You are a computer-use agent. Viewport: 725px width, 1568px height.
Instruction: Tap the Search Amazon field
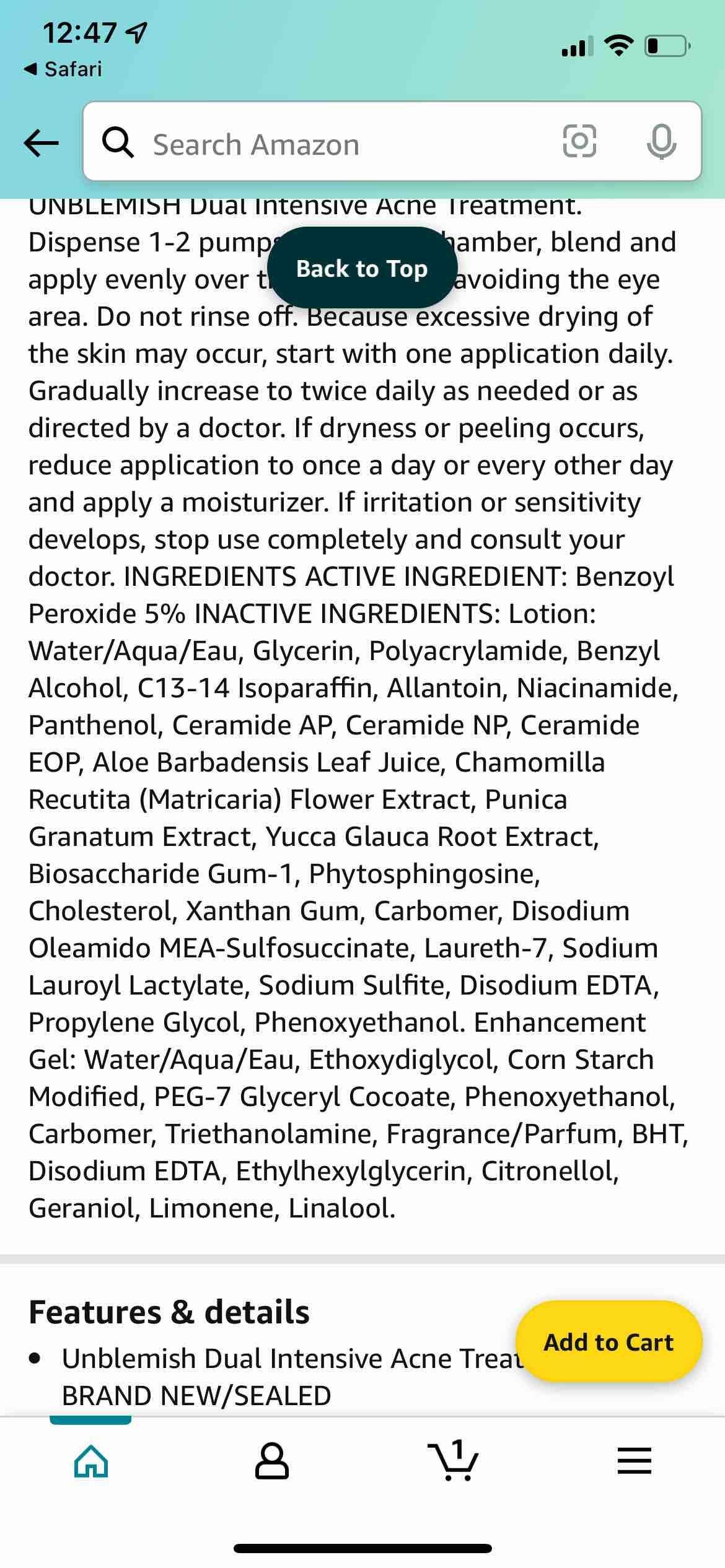pyautogui.click(x=335, y=144)
